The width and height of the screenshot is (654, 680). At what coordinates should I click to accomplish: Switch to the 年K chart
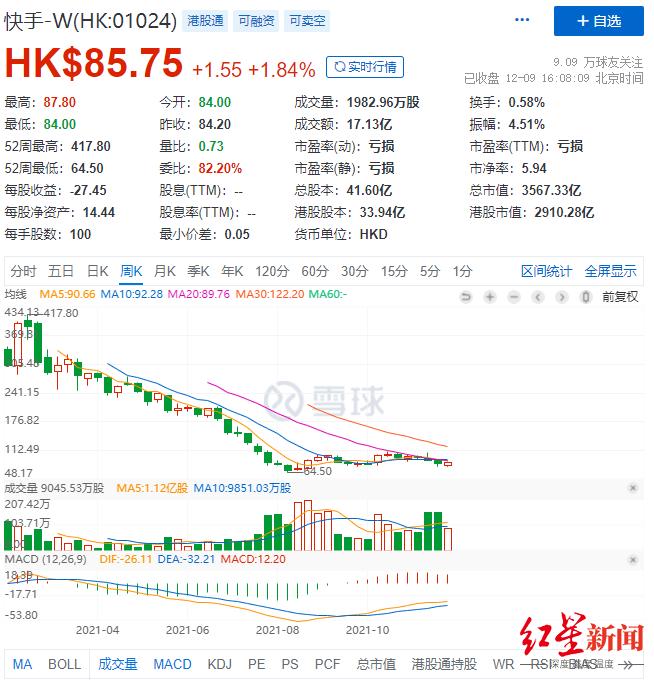(x=232, y=271)
